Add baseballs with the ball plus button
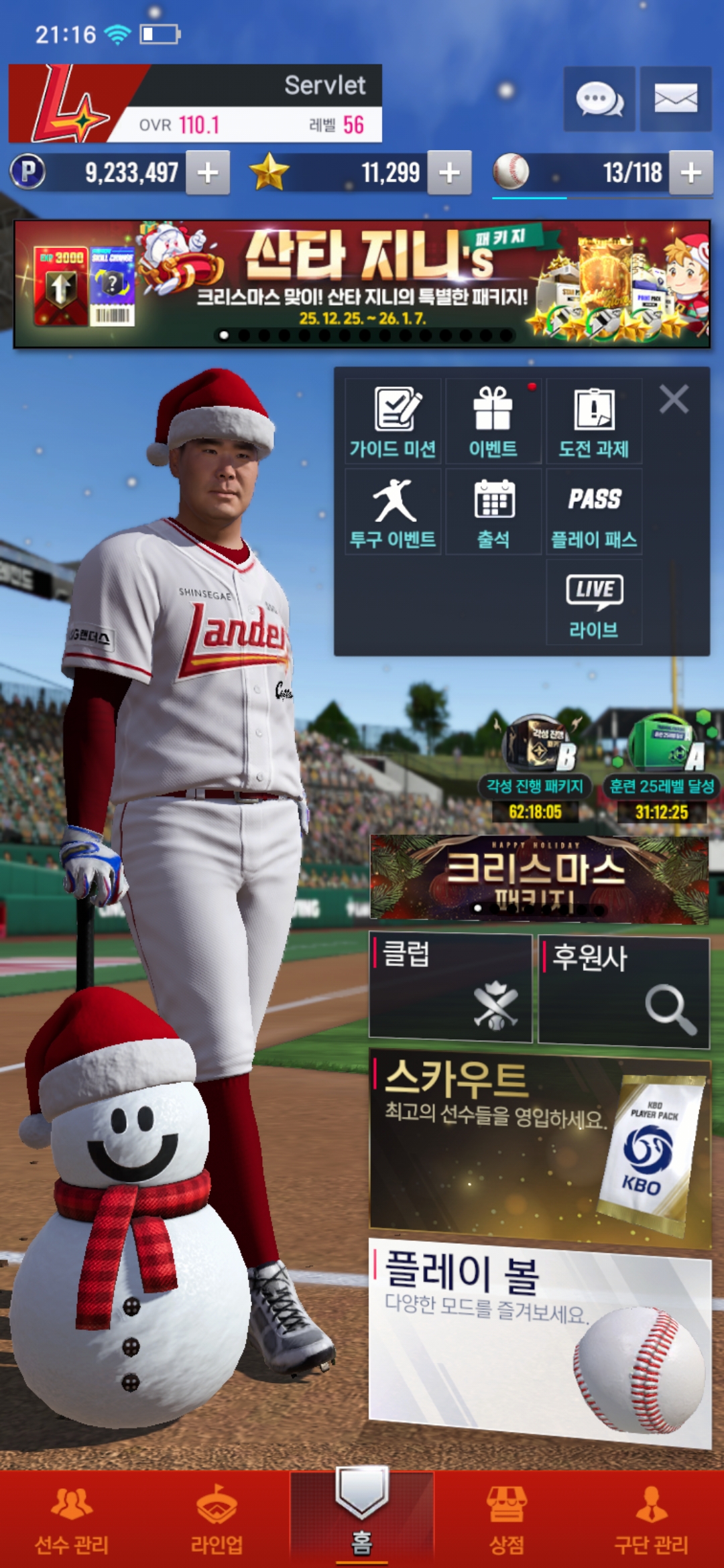The width and height of the screenshot is (724, 1568). tap(690, 173)
